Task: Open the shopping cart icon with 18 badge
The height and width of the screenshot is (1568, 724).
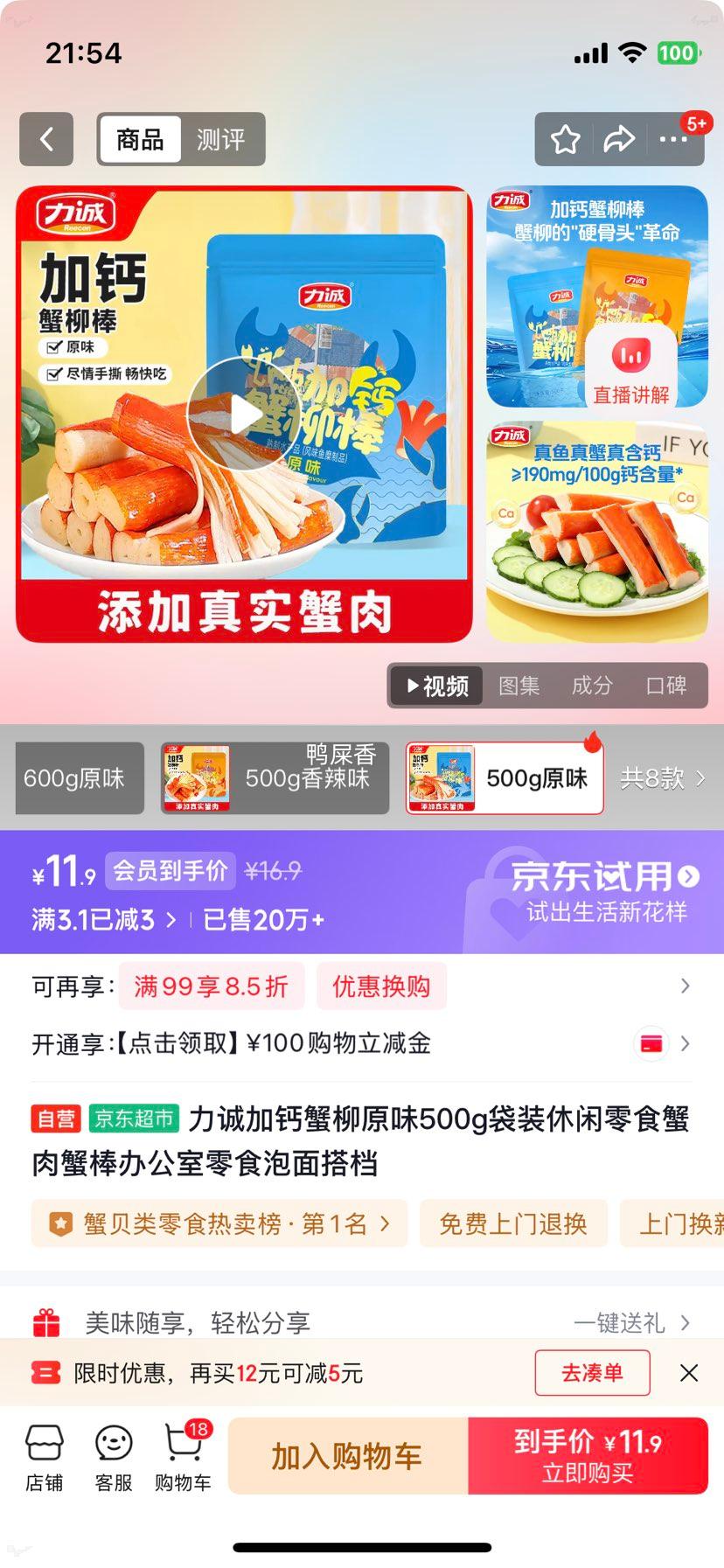Action: 181,1455
